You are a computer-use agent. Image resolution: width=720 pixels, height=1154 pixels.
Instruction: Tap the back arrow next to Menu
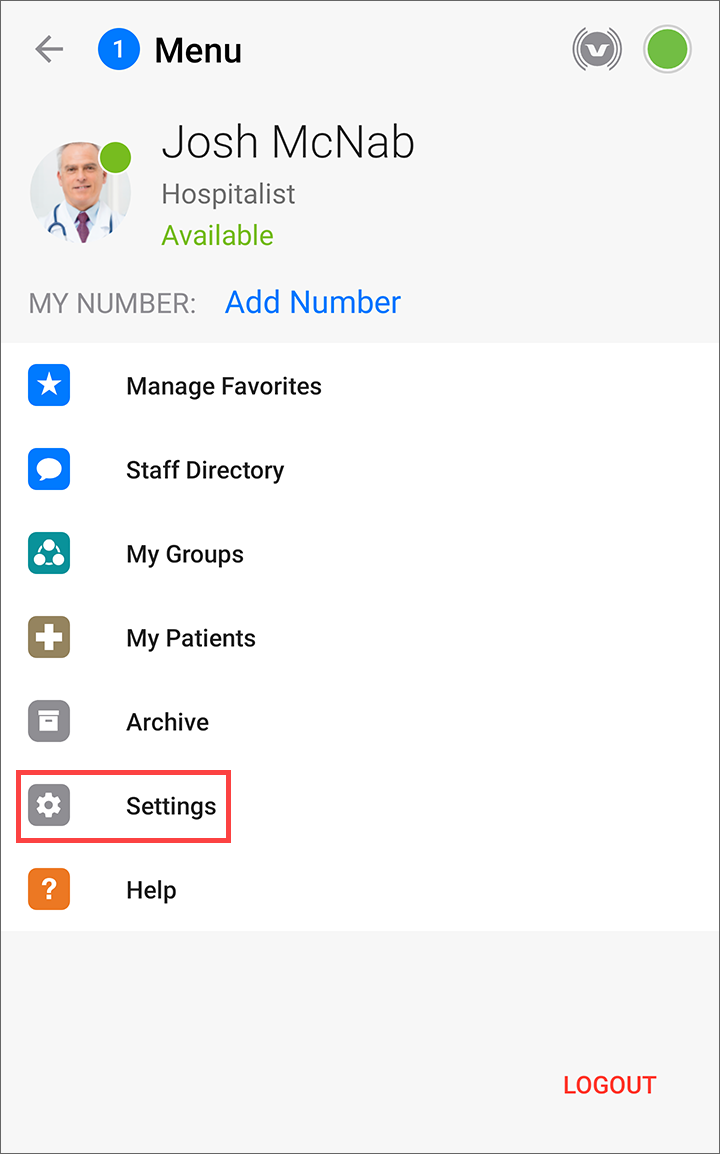click(x=49, y=50)
